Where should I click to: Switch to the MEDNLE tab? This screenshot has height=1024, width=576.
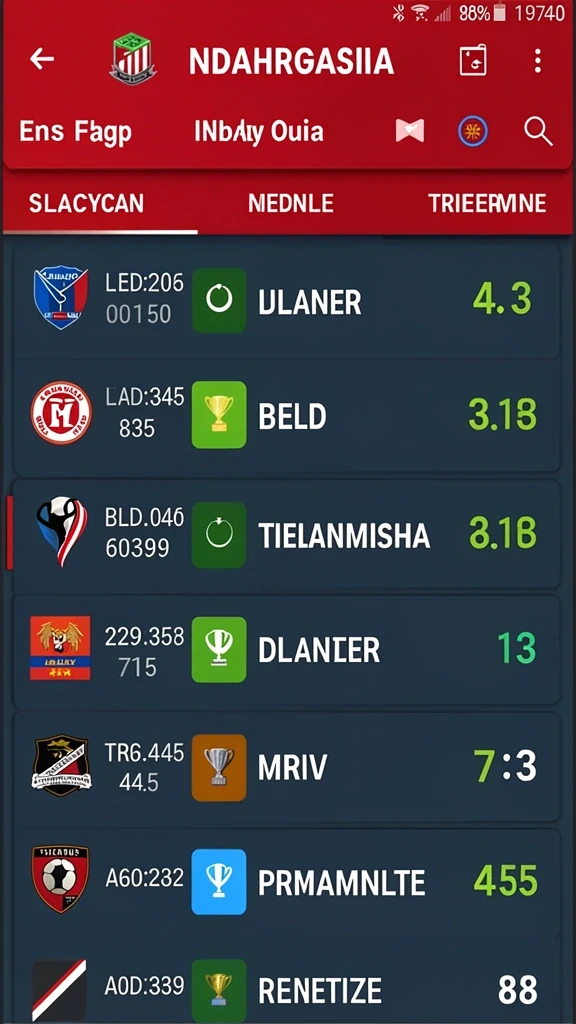tap(291, 204)
